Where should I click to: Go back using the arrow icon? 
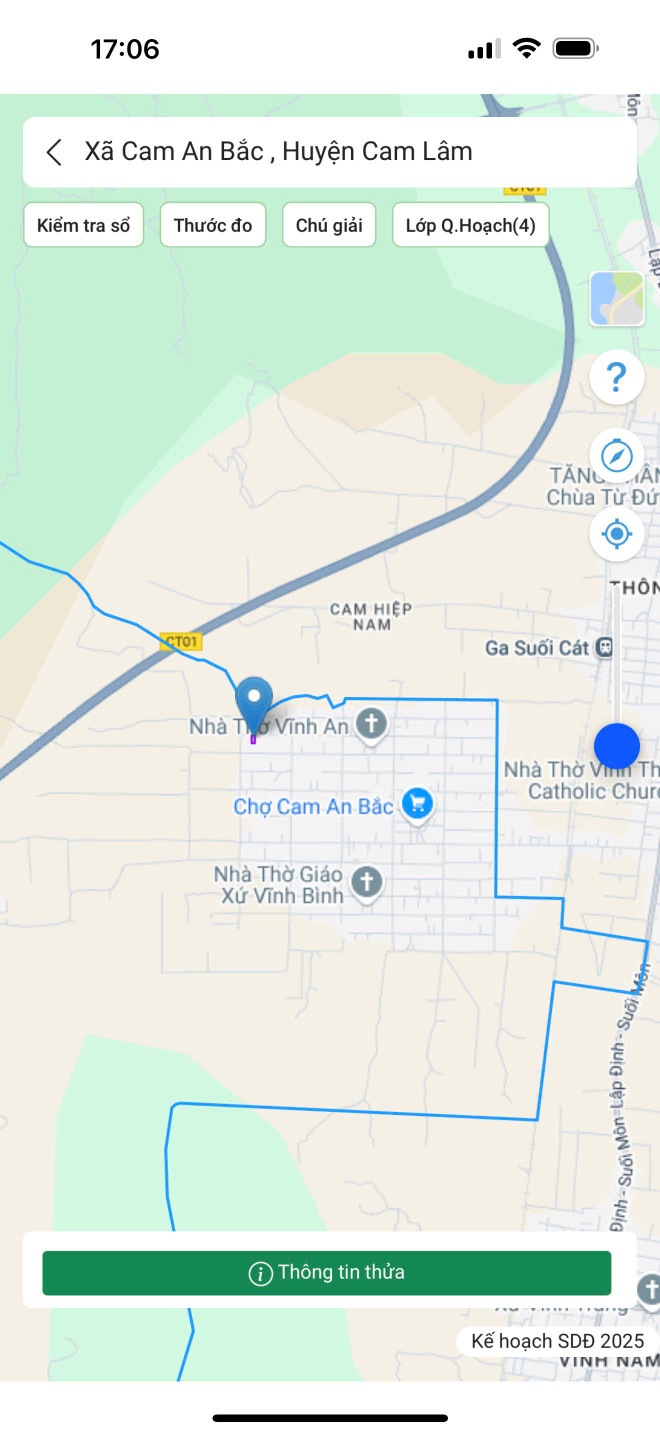click(x=54, y=152)
